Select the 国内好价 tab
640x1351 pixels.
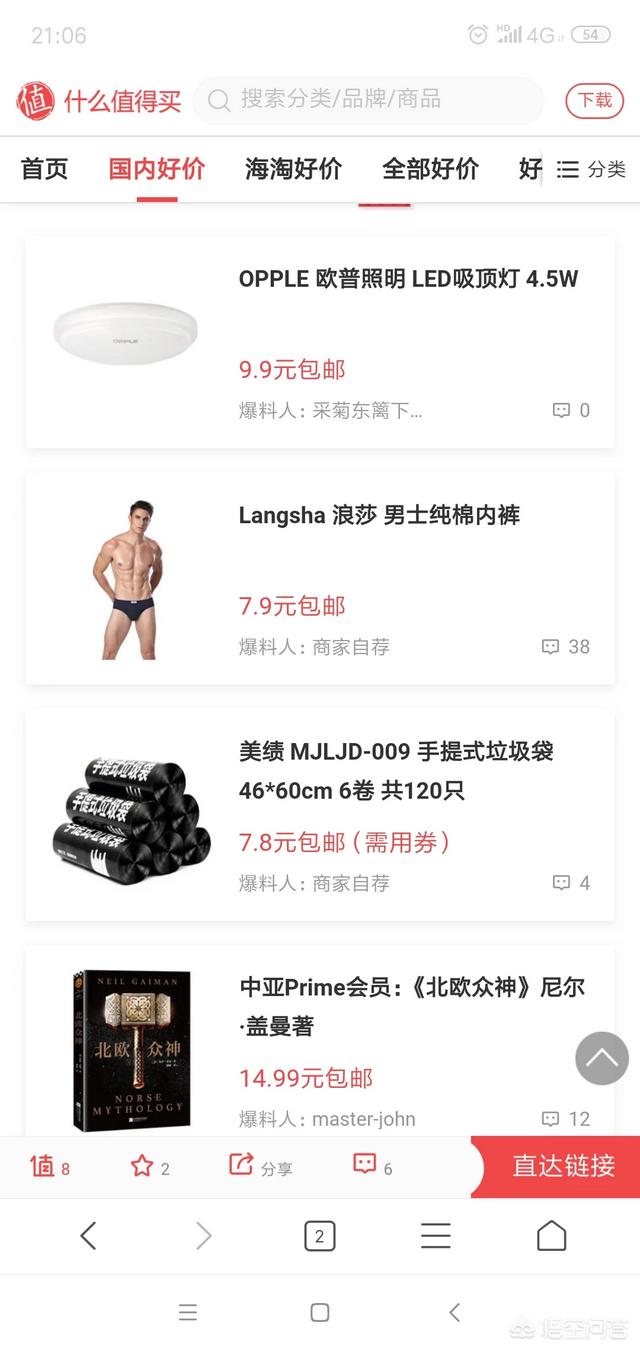point(157,168)
